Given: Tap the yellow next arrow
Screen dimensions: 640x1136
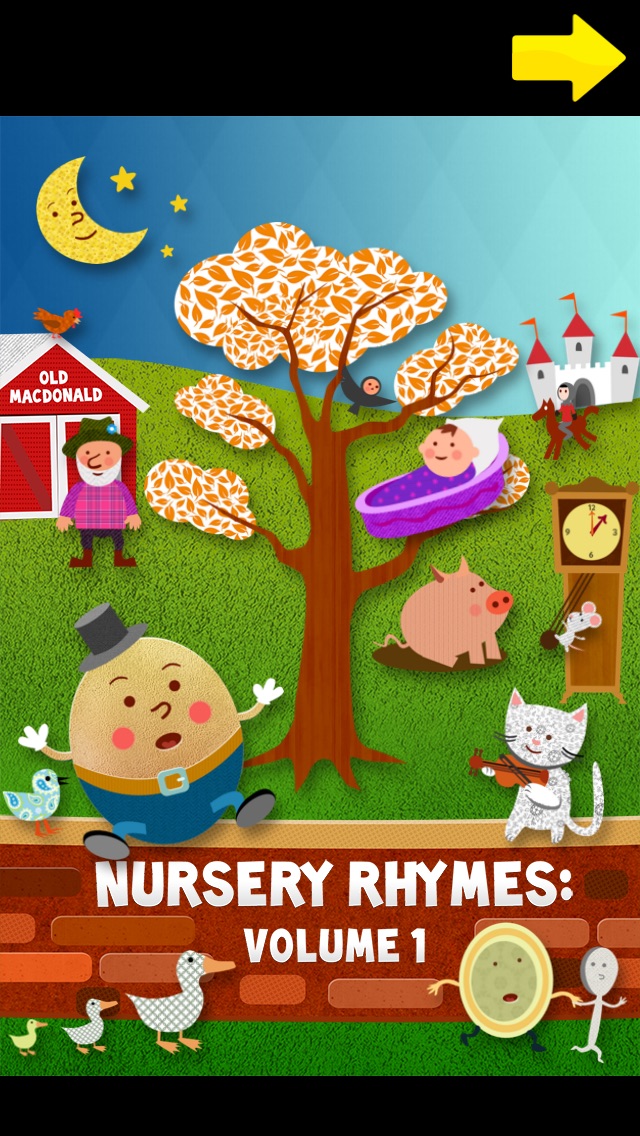Looking at the screenshot, I should tap(568, 58).
